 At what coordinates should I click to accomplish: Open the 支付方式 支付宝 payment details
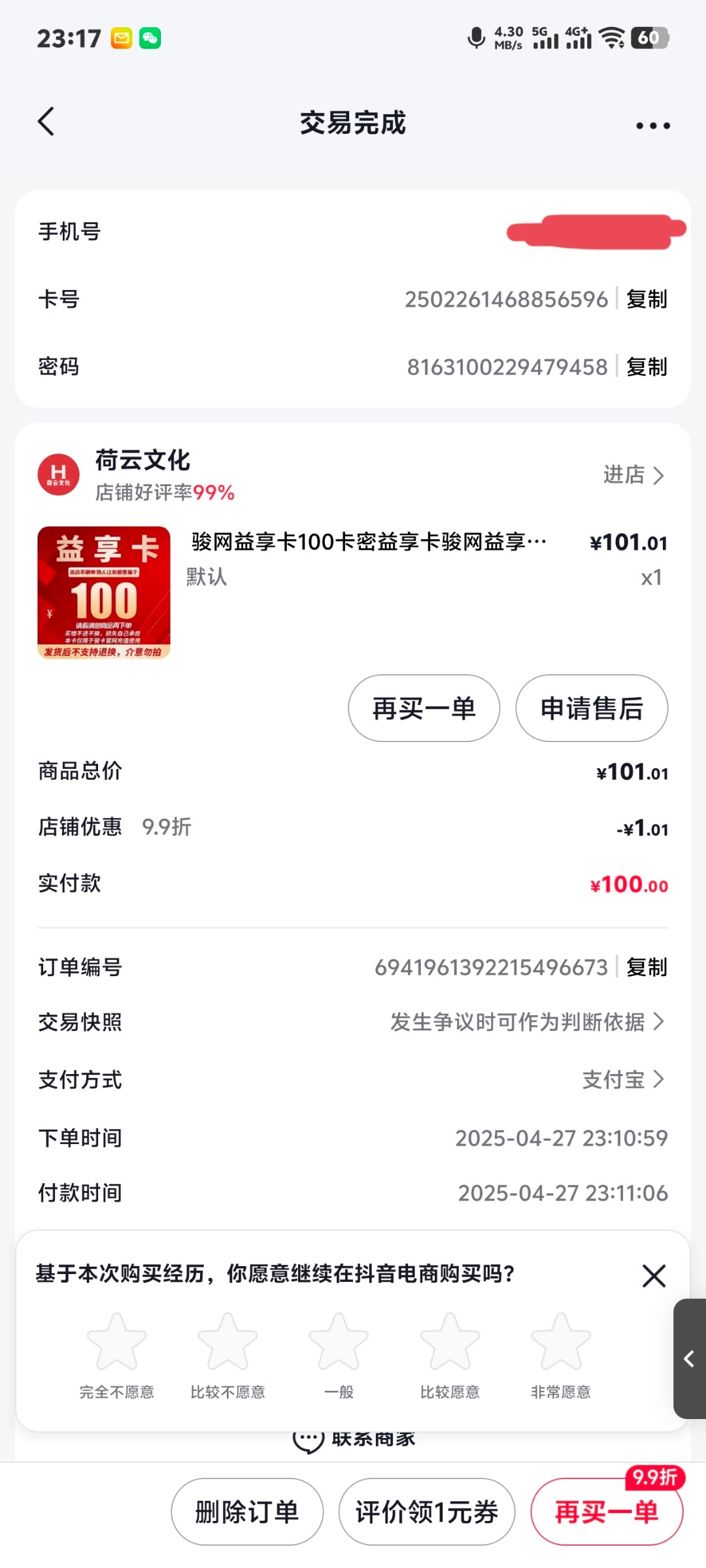622,1080
